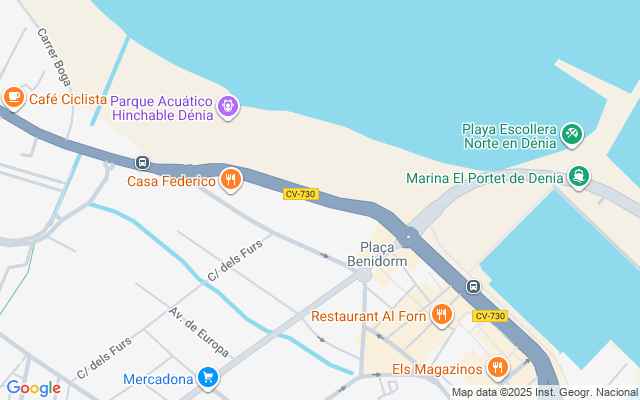This screenshot has height=400, width=640.
Task: Tap the Casa Federico restaurant pin
Action: coord(231,180)
